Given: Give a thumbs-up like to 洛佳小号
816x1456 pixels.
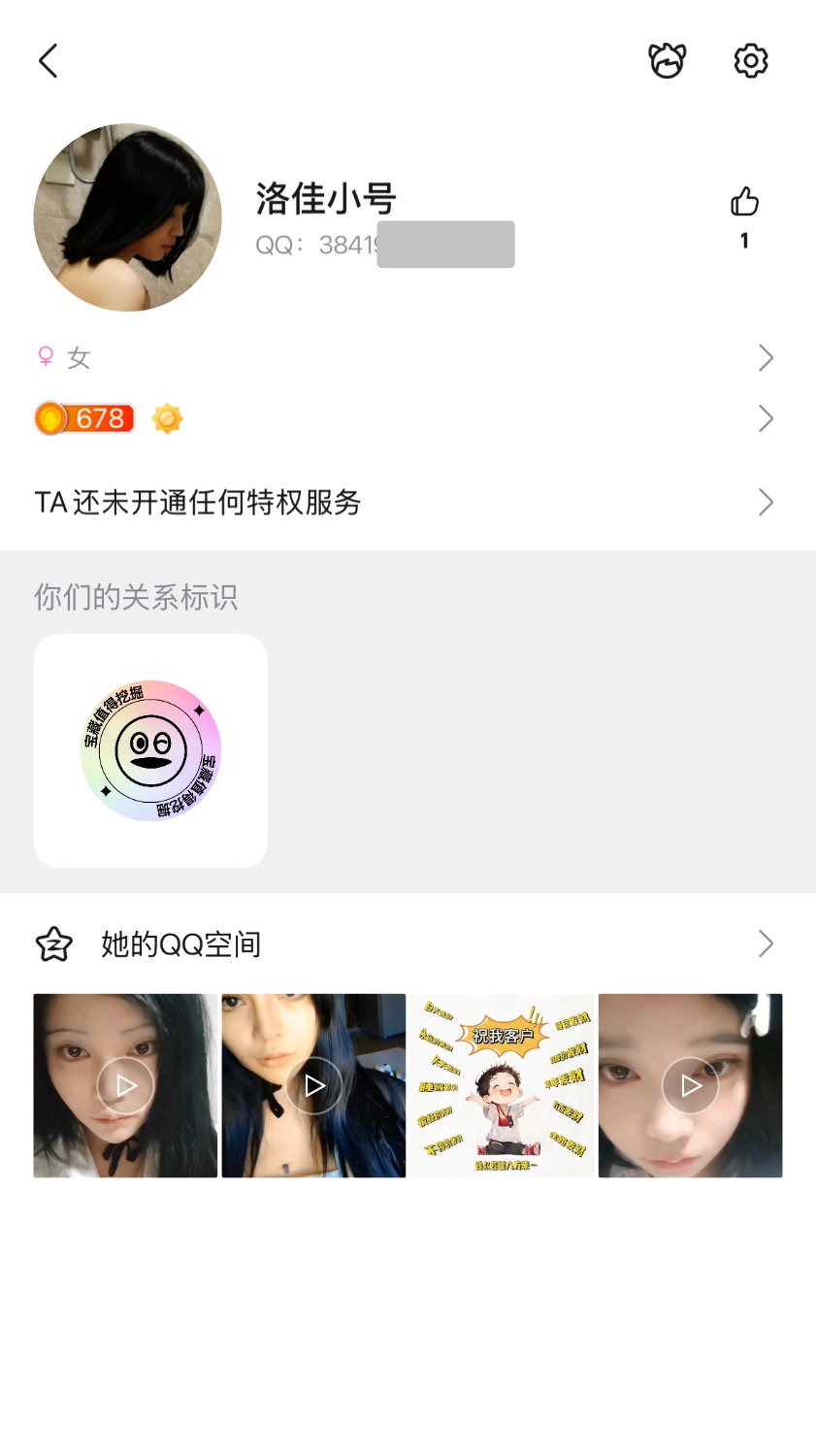Looking at the screenshot, I should click(744, 203).
